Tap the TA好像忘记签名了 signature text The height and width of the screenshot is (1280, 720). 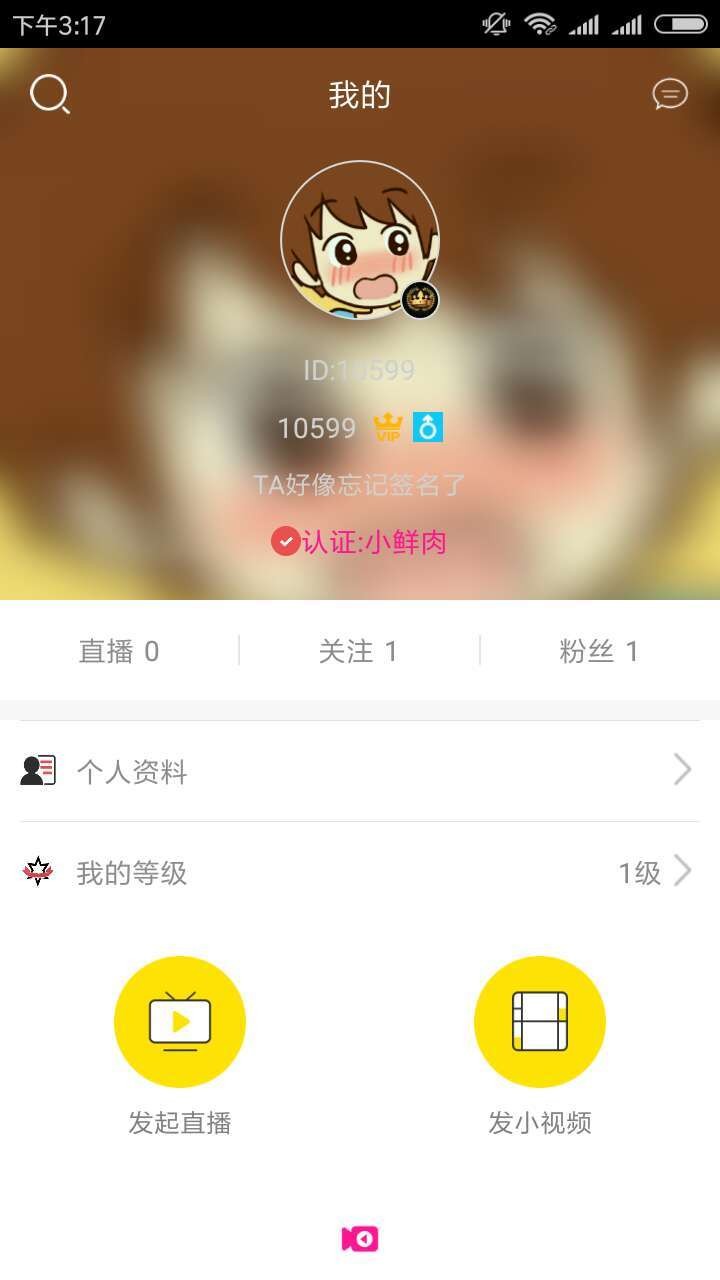pyautogui.click(x=360, y=483)
